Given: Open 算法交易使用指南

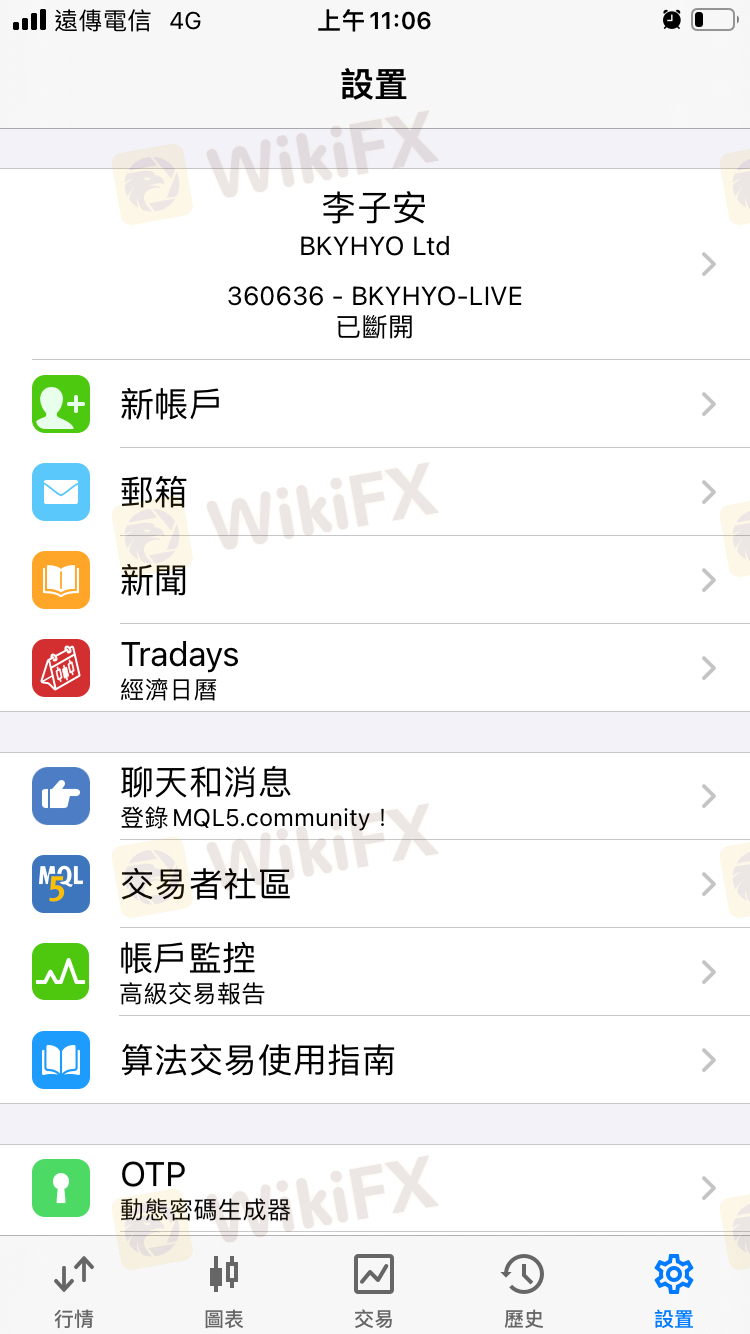Looking at the screenshot, I should [x=375, y=1060].
